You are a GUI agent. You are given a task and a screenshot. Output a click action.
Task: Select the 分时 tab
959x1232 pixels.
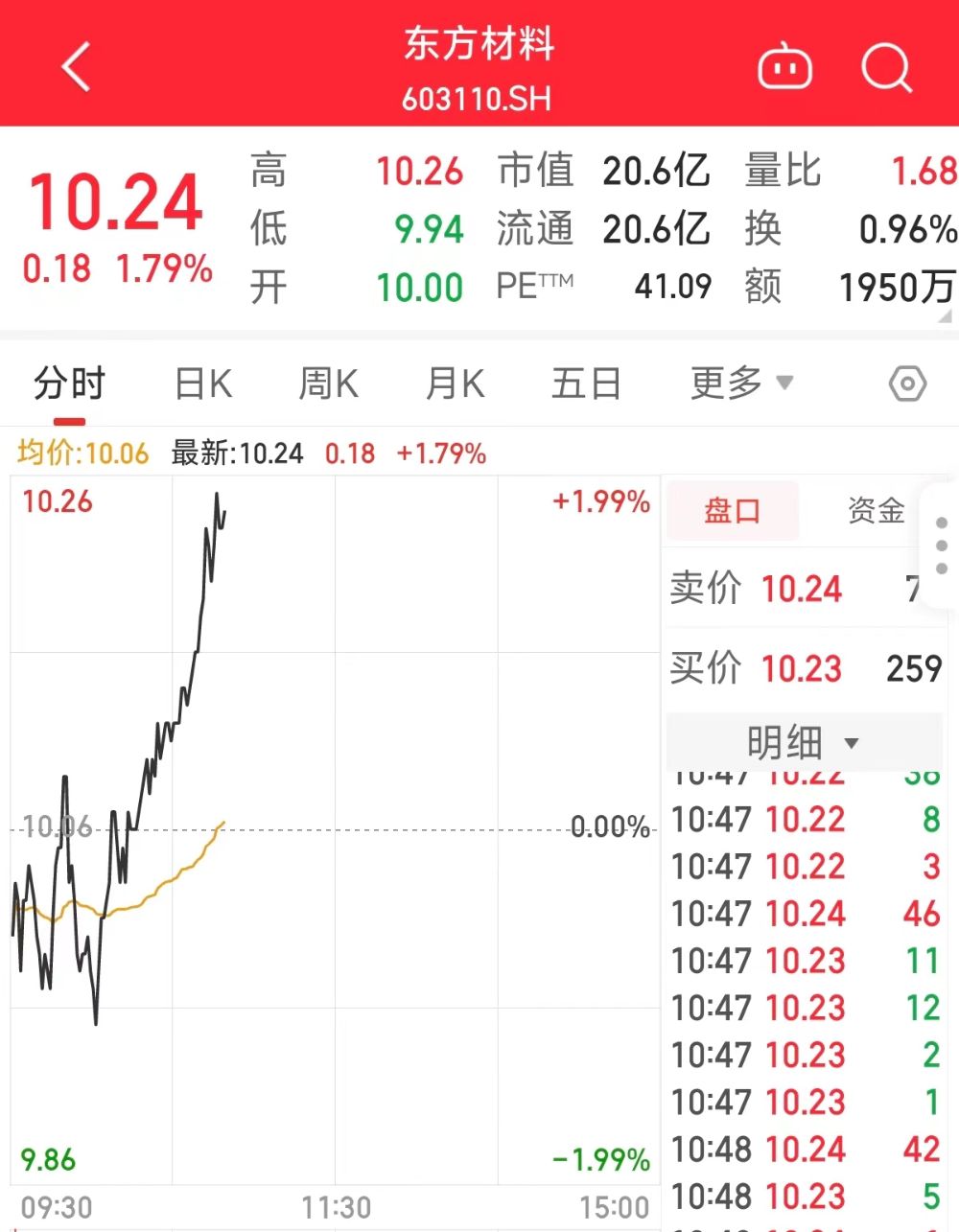pos(69,384)
